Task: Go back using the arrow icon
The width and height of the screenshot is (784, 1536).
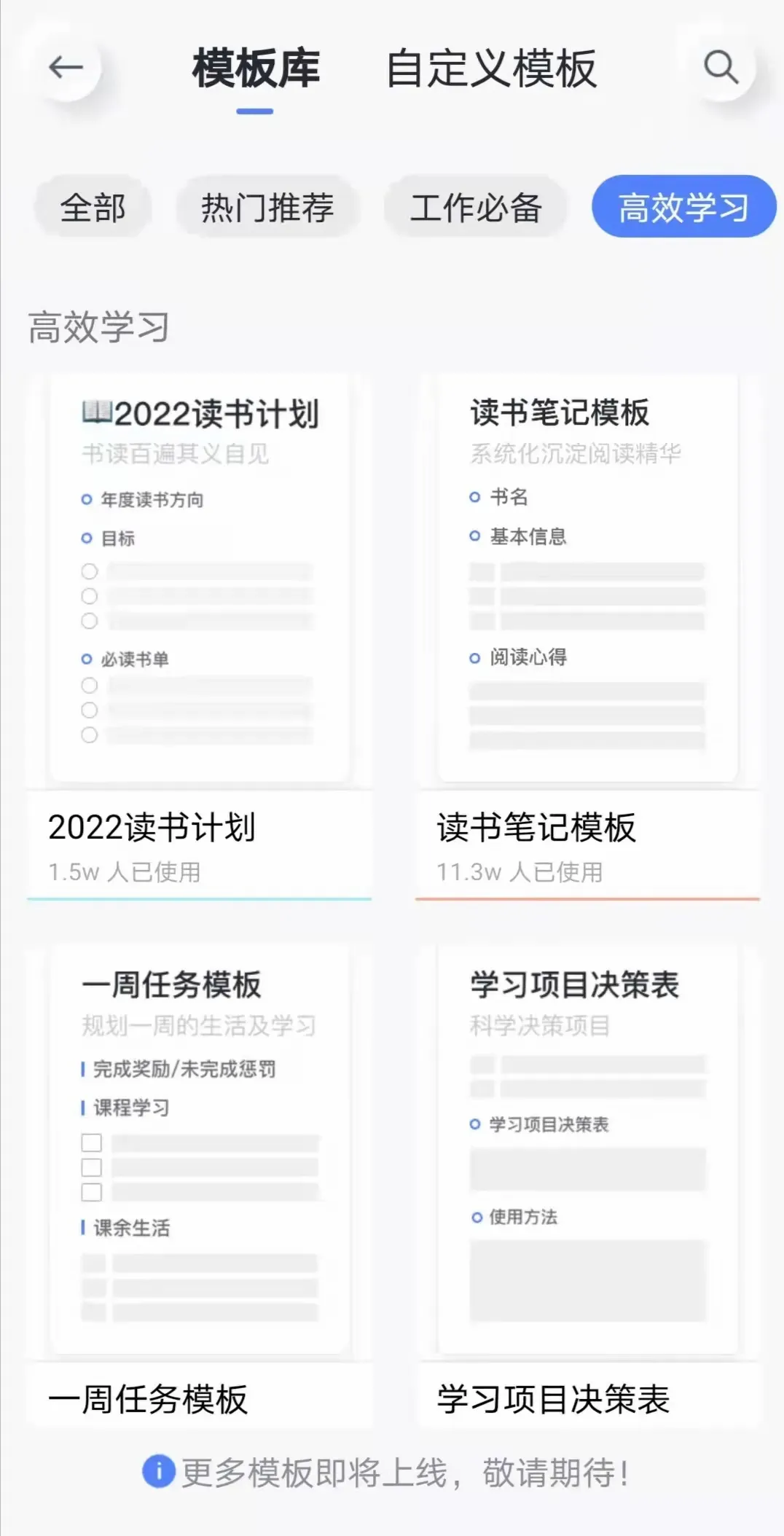Action: pos(66,68)
